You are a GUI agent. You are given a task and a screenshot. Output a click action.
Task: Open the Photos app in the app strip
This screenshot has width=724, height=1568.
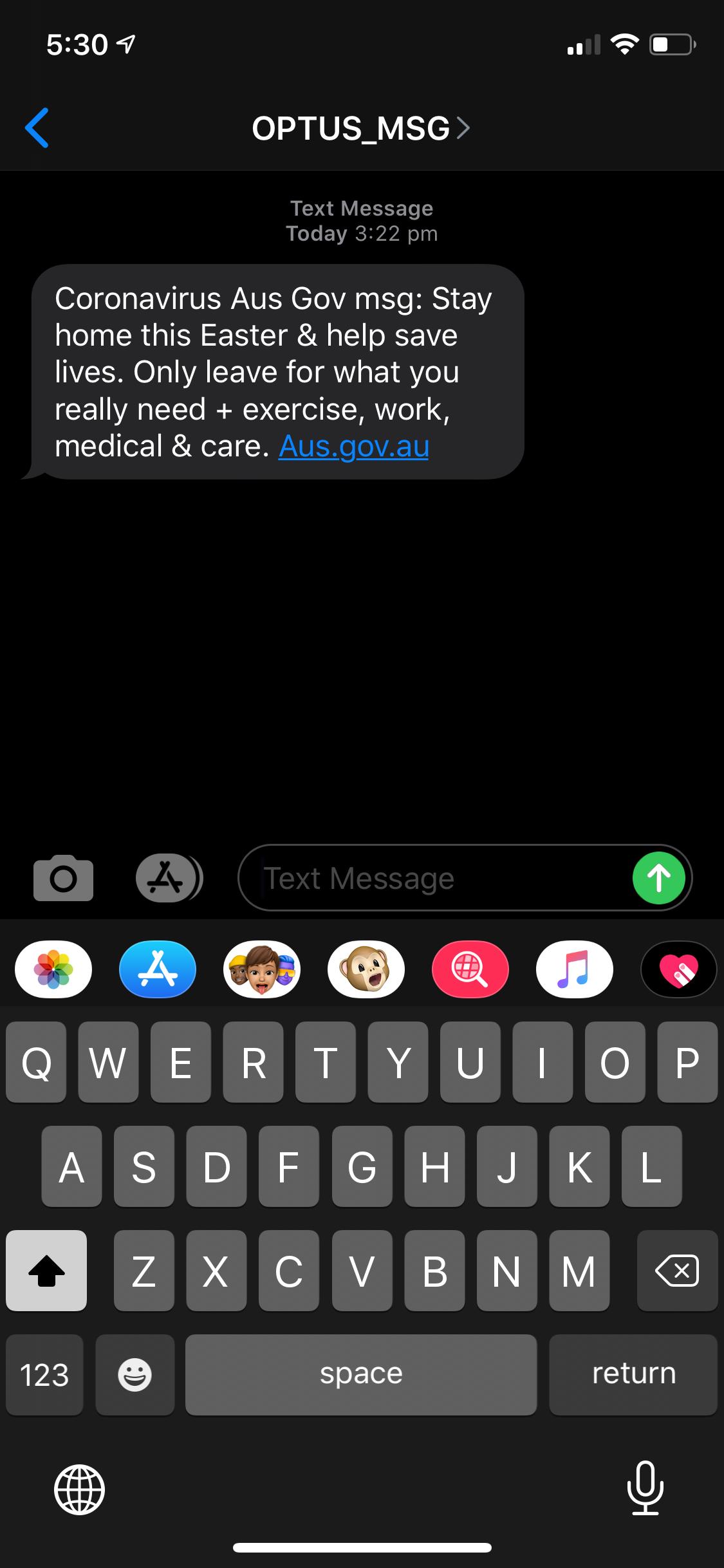point(53,969)
